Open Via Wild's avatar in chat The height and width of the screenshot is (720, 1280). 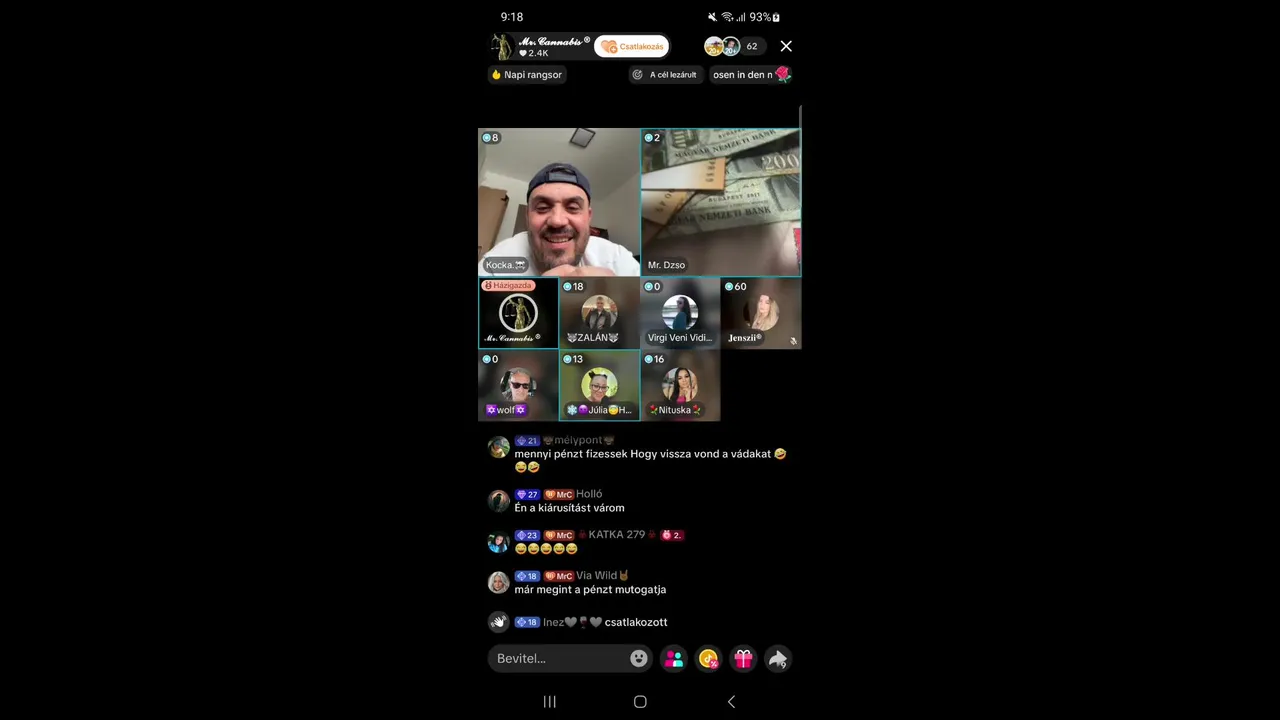(498, 582)
